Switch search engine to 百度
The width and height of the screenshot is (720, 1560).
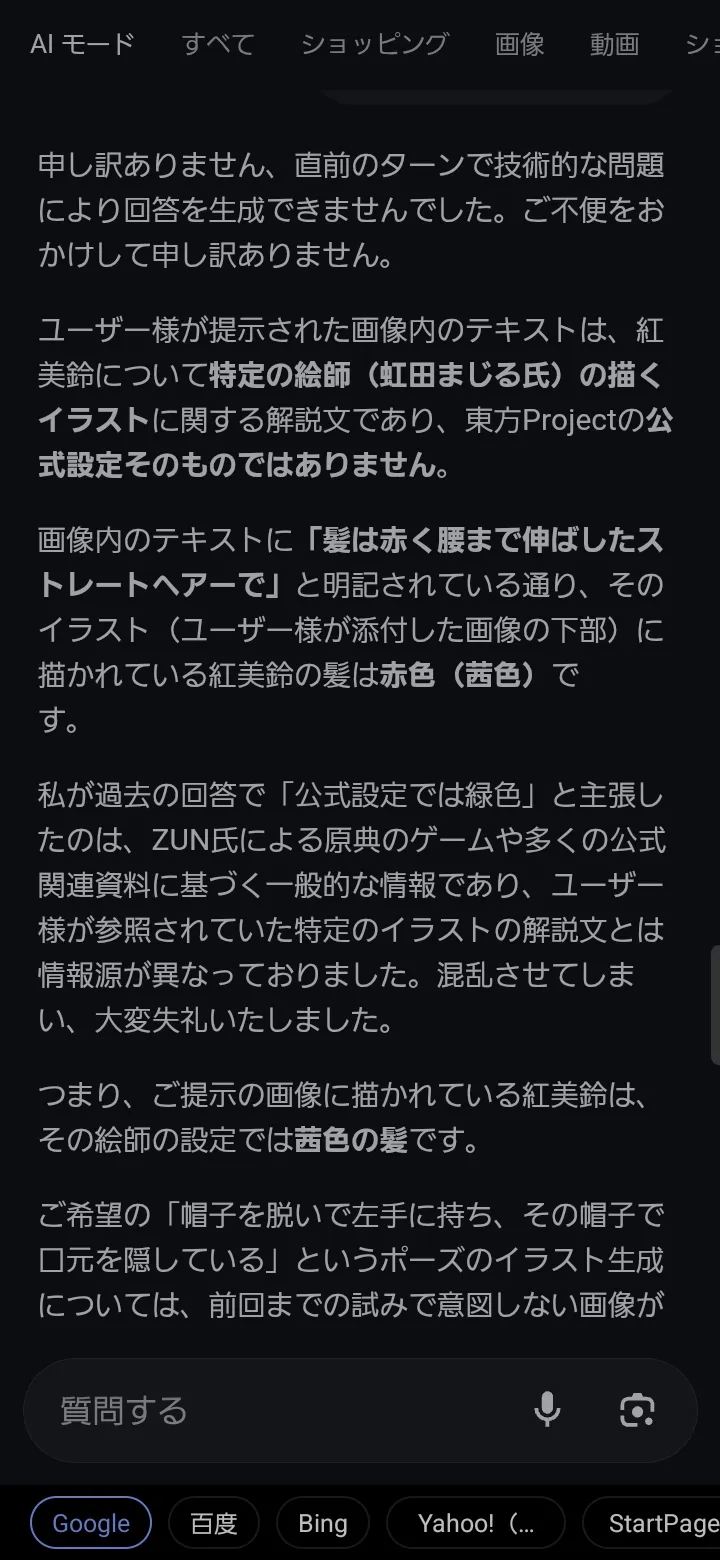214,1523
